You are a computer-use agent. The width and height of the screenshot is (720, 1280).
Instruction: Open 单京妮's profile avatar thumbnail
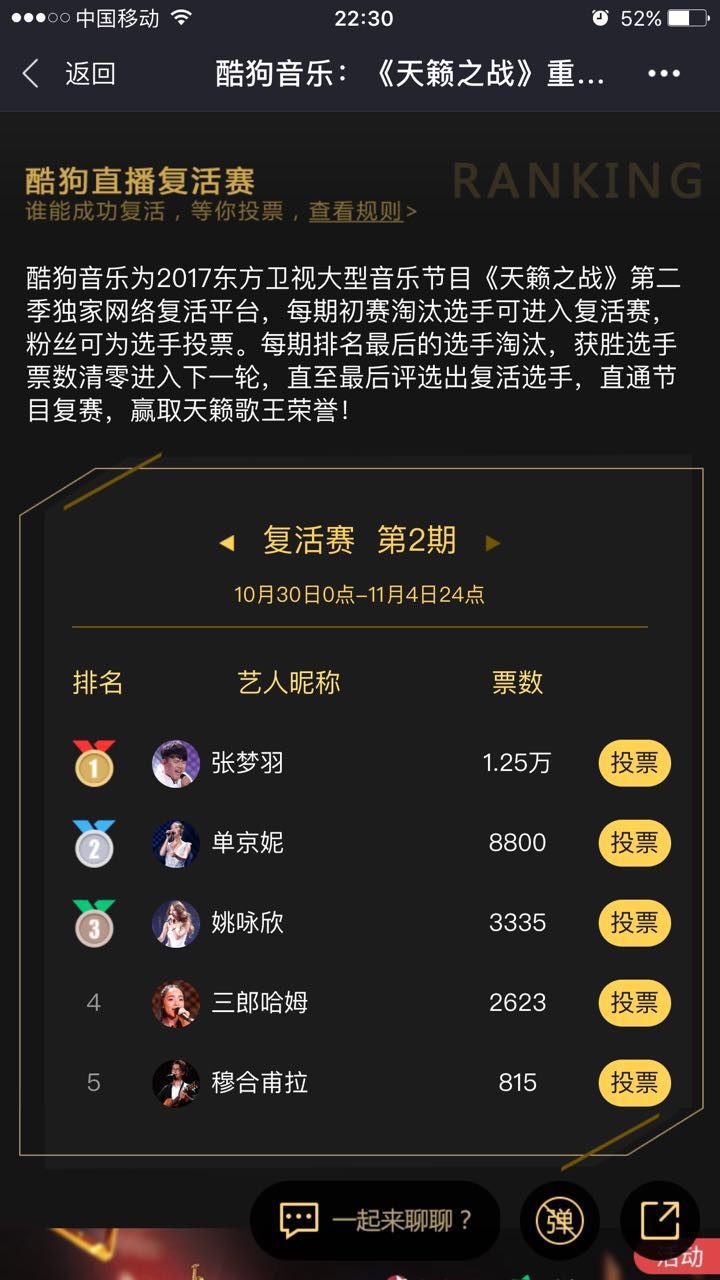click(175, 843)
